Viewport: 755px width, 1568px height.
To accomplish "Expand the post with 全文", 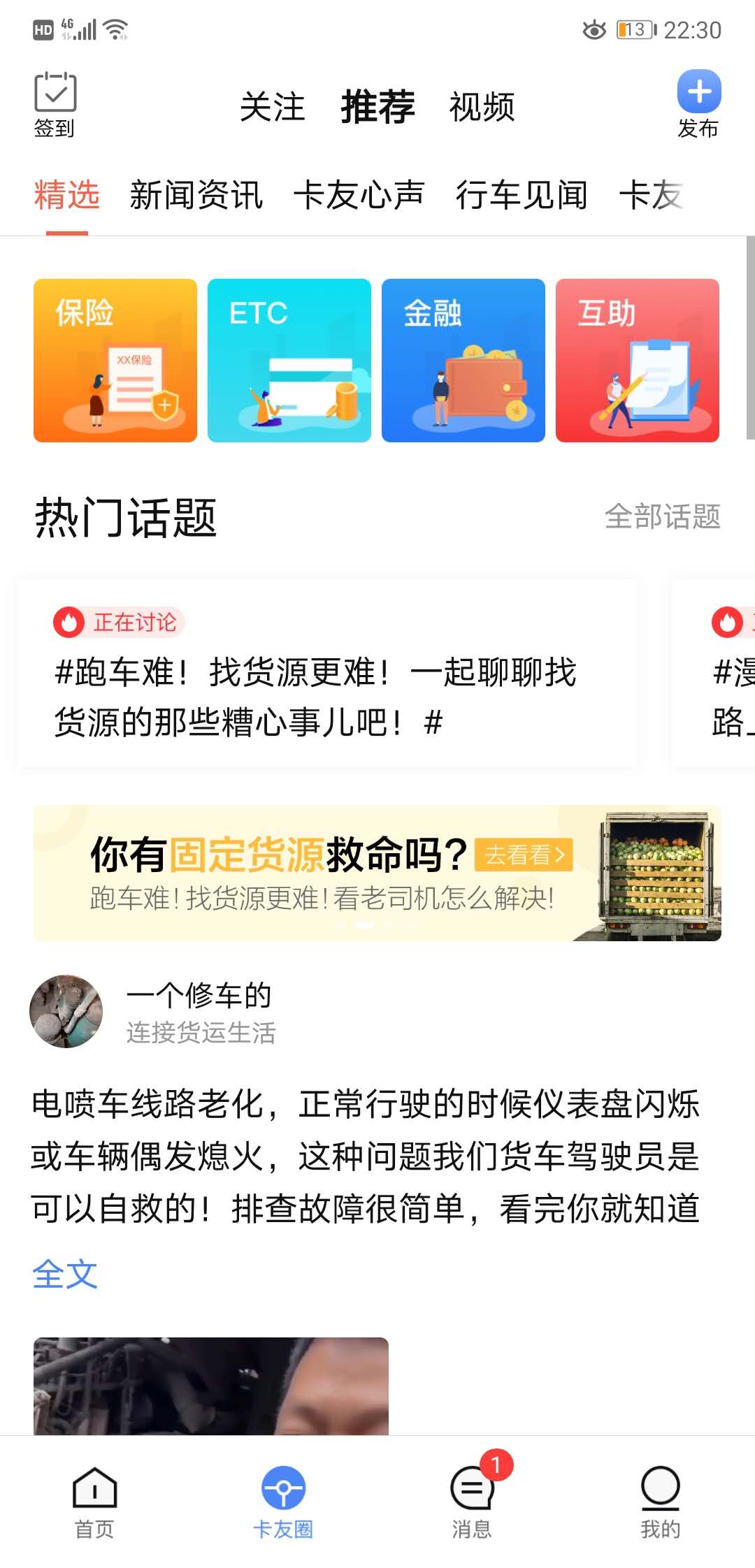I will [x=65, y=1274].
